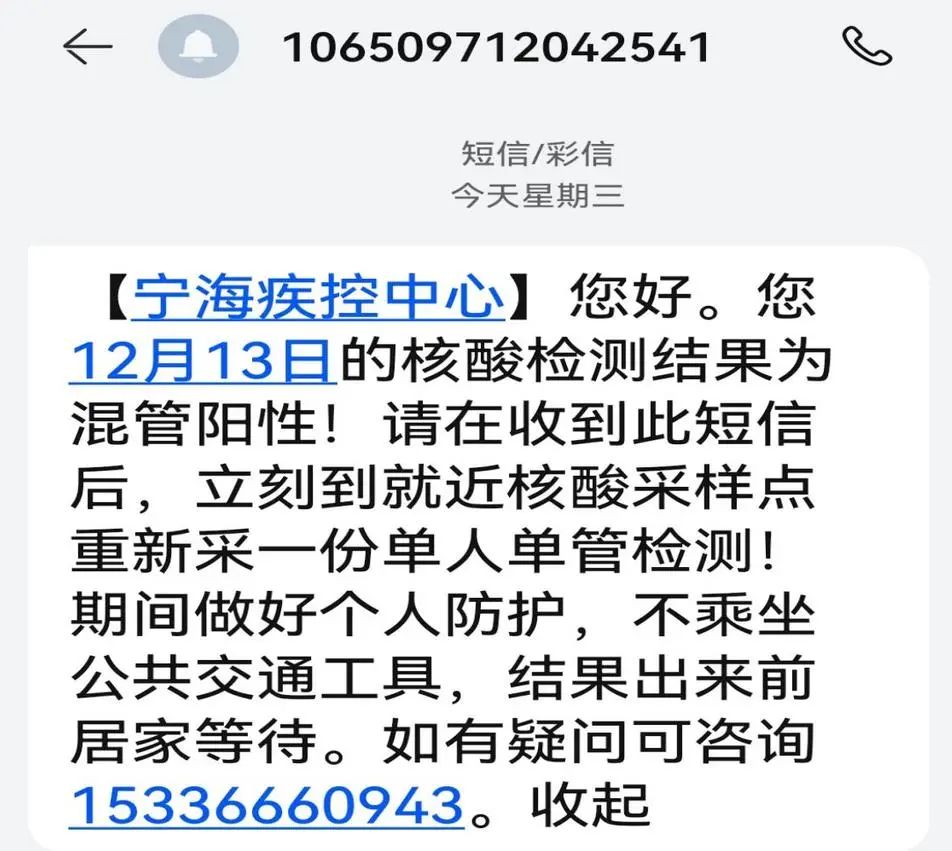Collapse the message with 收起
Viewport: 952px width, 851px height.
pyautogui.click(x=590, y=805)
